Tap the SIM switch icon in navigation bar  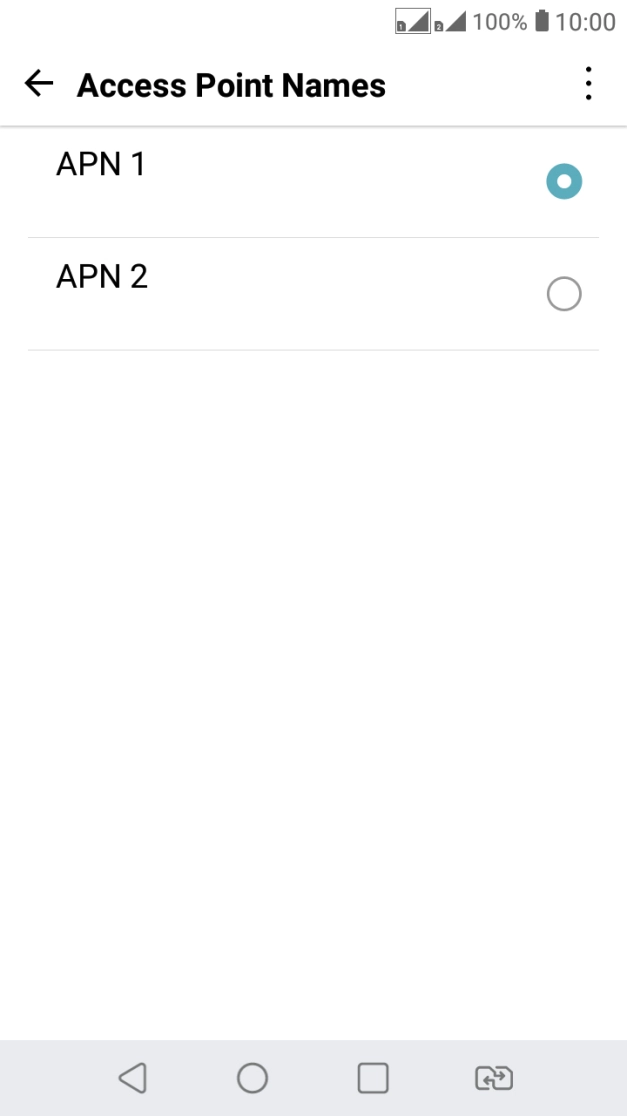click(494, 1078)
